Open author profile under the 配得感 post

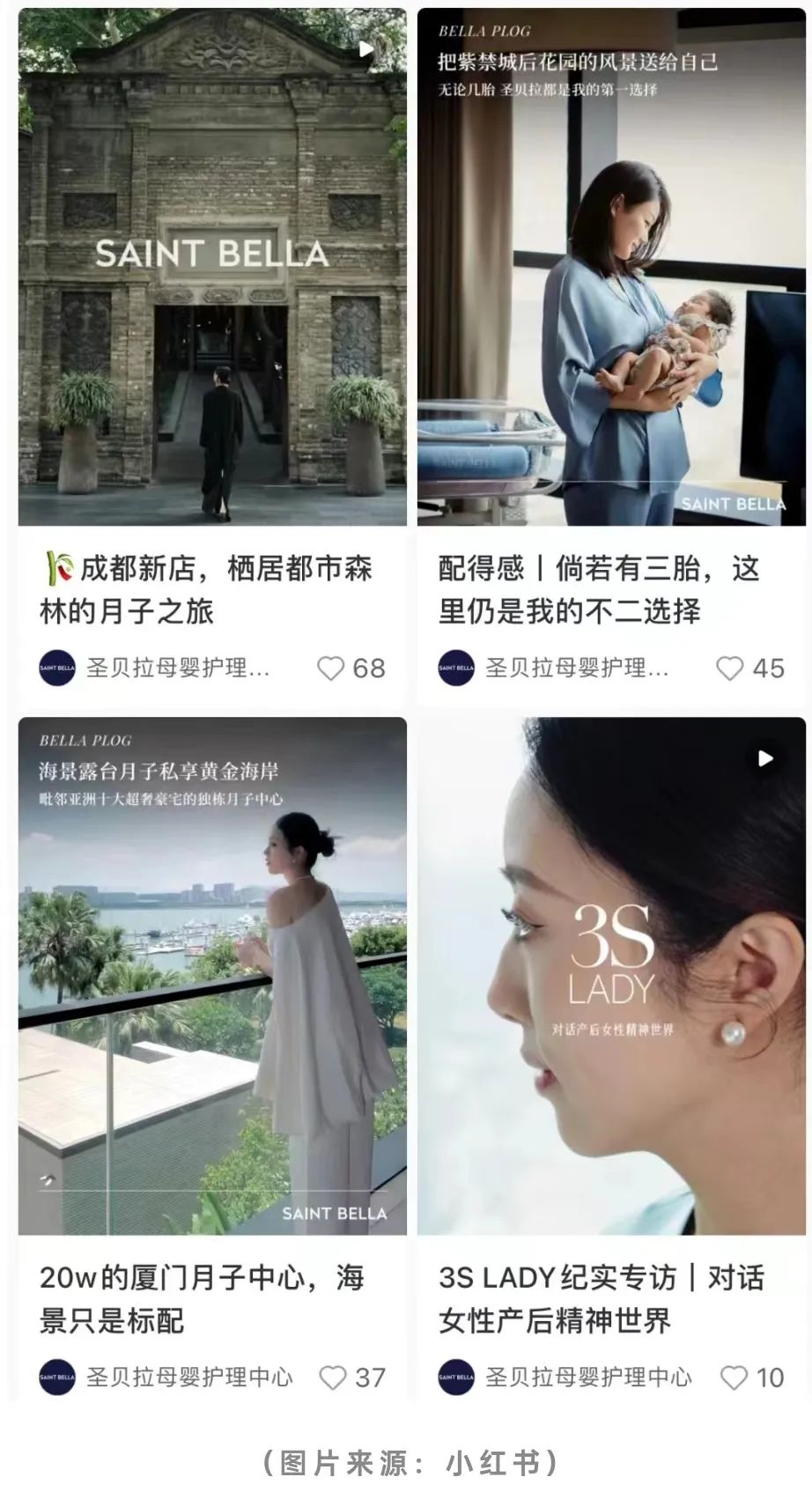point(554,668)
